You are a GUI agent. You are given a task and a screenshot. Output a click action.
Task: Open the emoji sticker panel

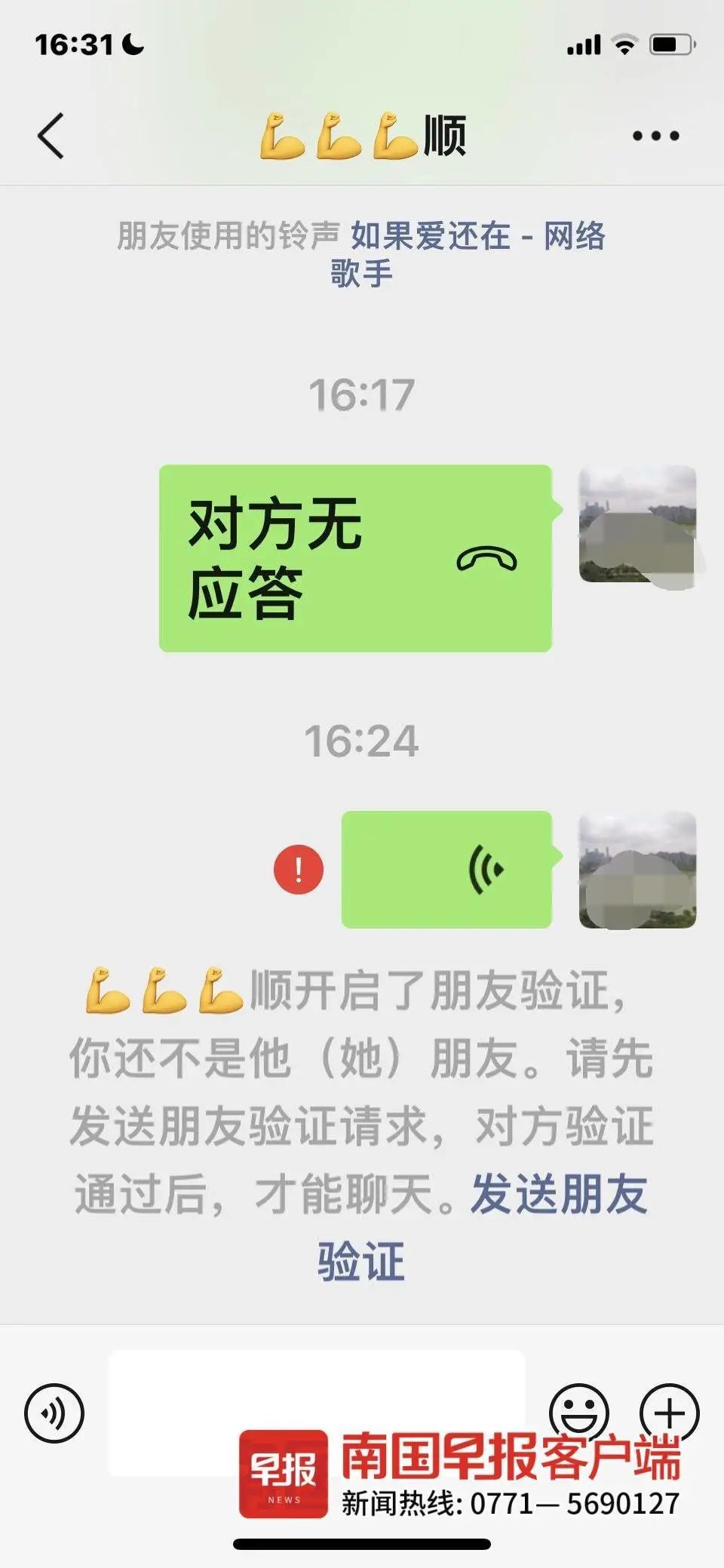click(x=578, y=1409)
